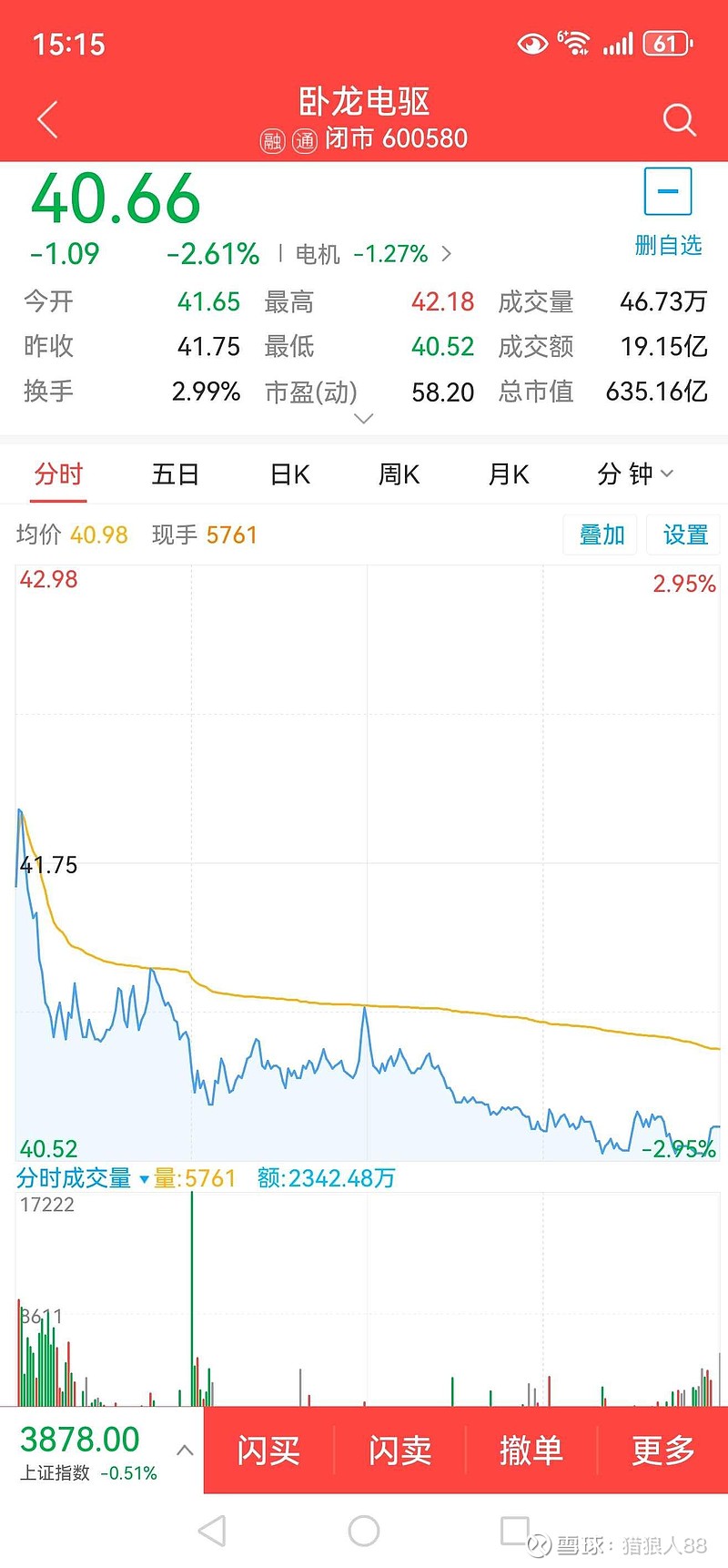This screenshot has height=1568, width=728.
Task: Tap 闪买 to quick buy
Action: tap(268, 1451)
